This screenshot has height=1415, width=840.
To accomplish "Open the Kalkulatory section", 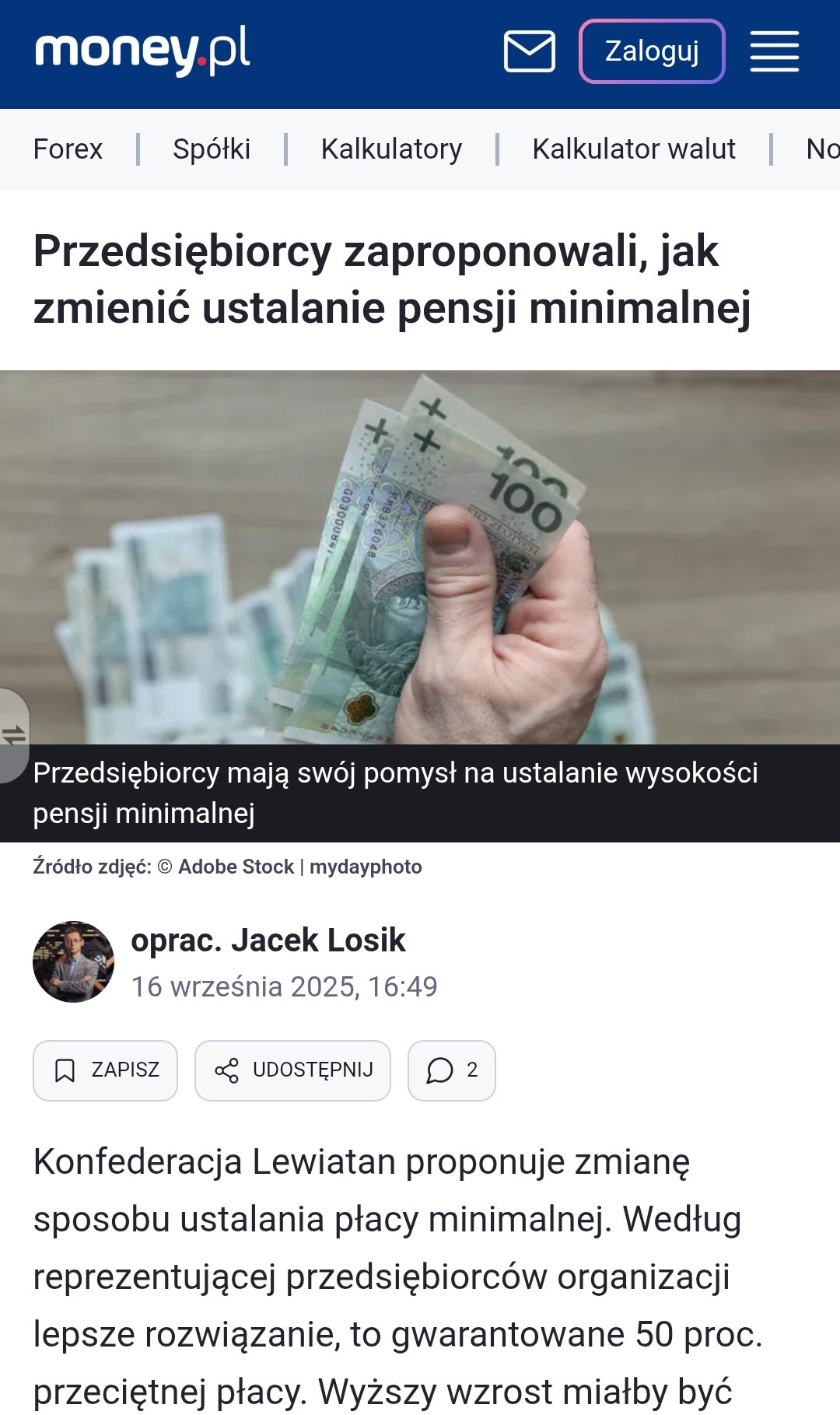I will [x=391, y=149].
